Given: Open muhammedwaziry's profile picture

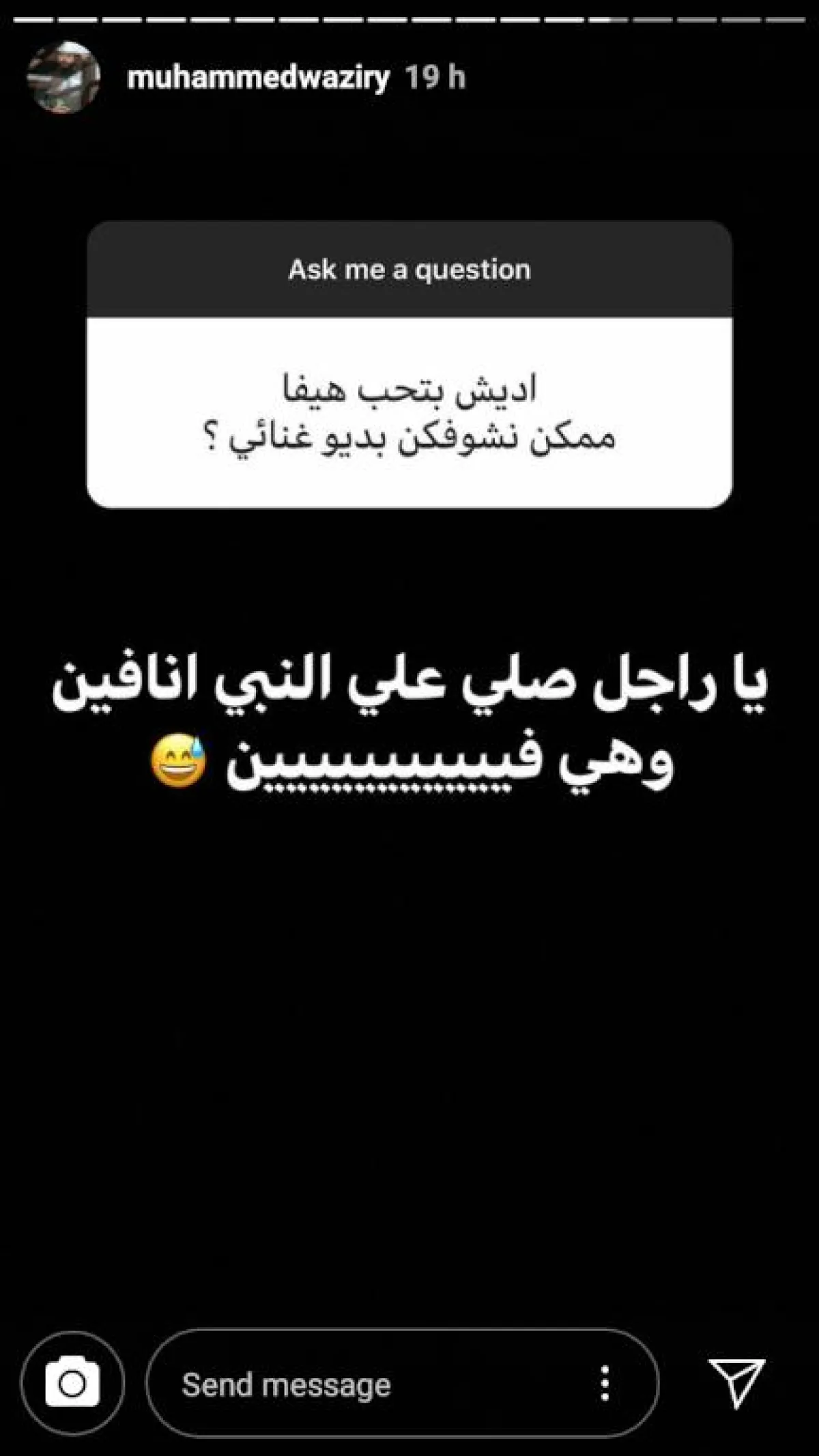Looking at the screenshot, I should coord(63,78).
